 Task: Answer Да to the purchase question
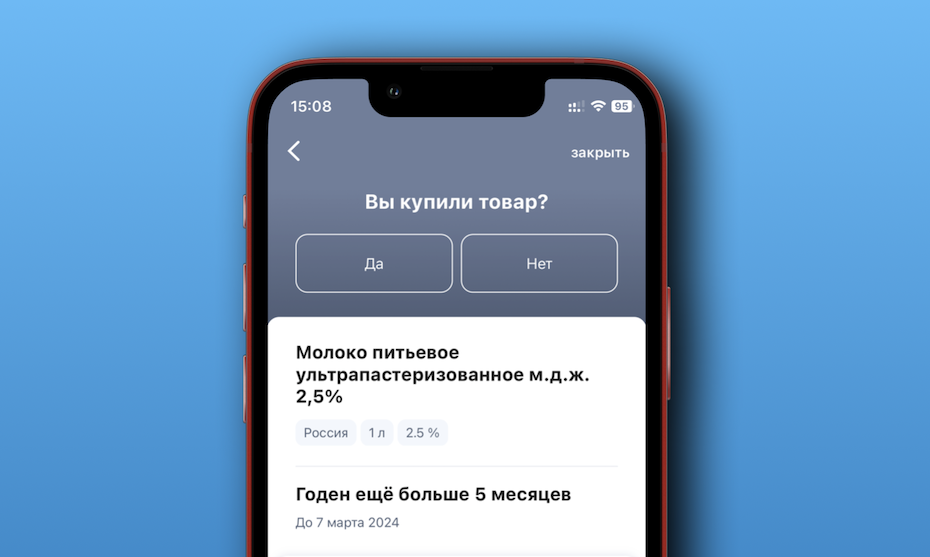pos(374,264)
